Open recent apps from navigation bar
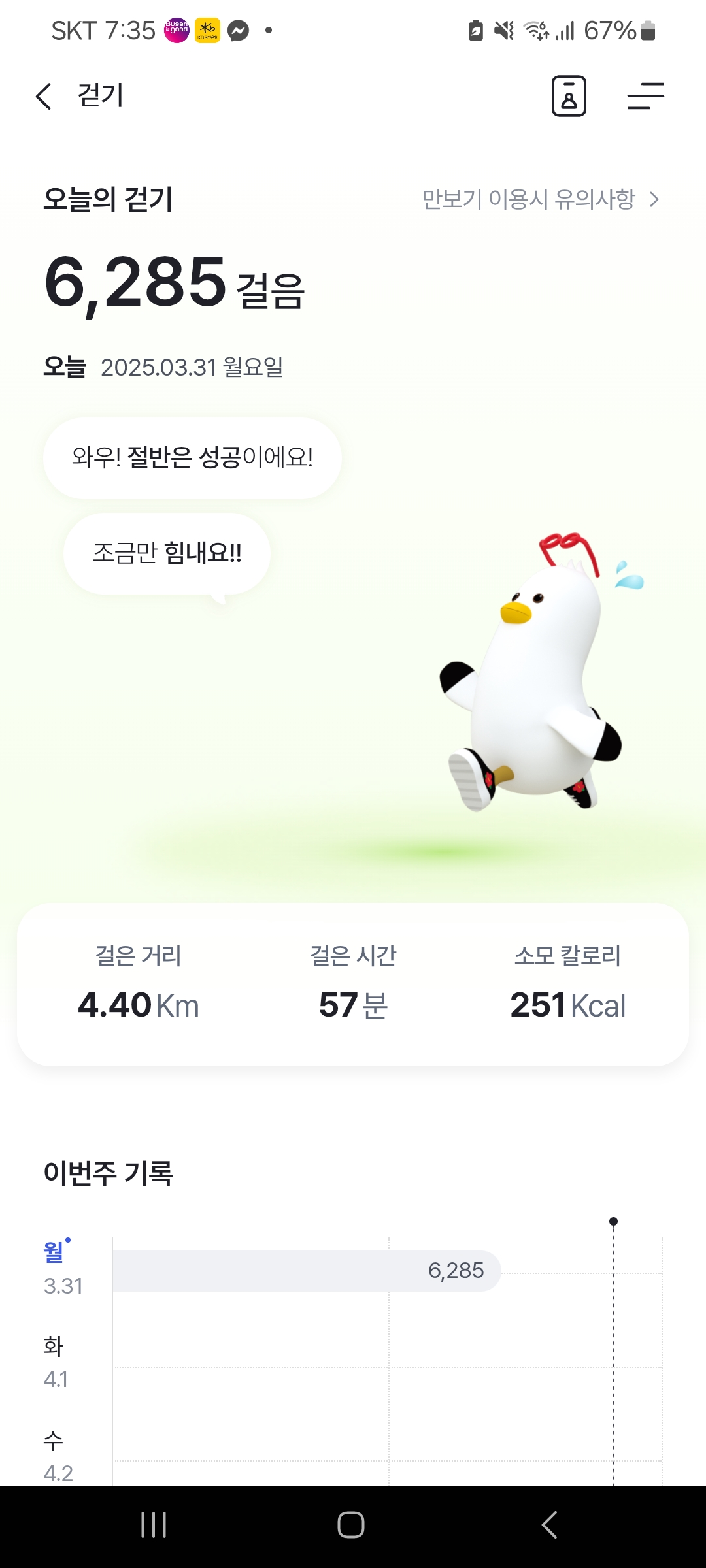The height and width of the screenshot is (1568, 706). tap(154, 1525)
